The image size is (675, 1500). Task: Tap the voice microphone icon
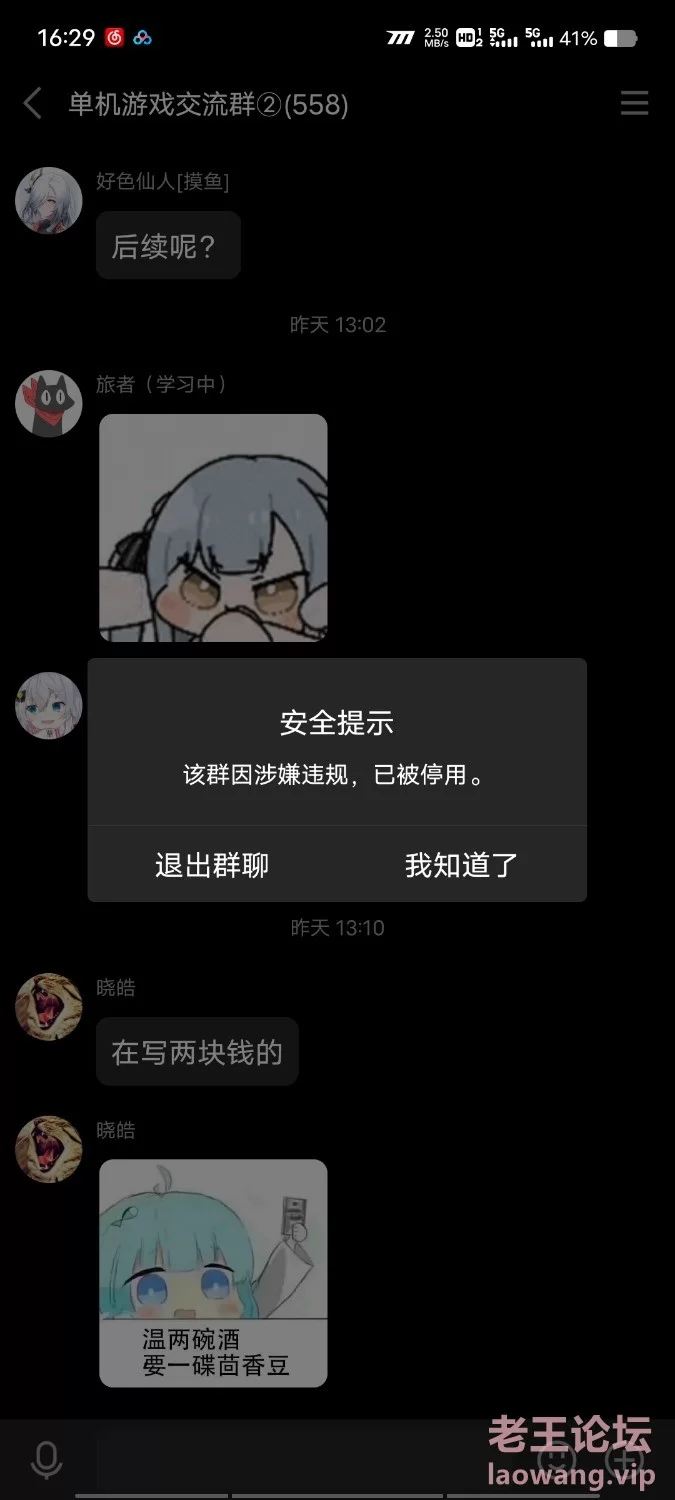(x=46, y=1460)
